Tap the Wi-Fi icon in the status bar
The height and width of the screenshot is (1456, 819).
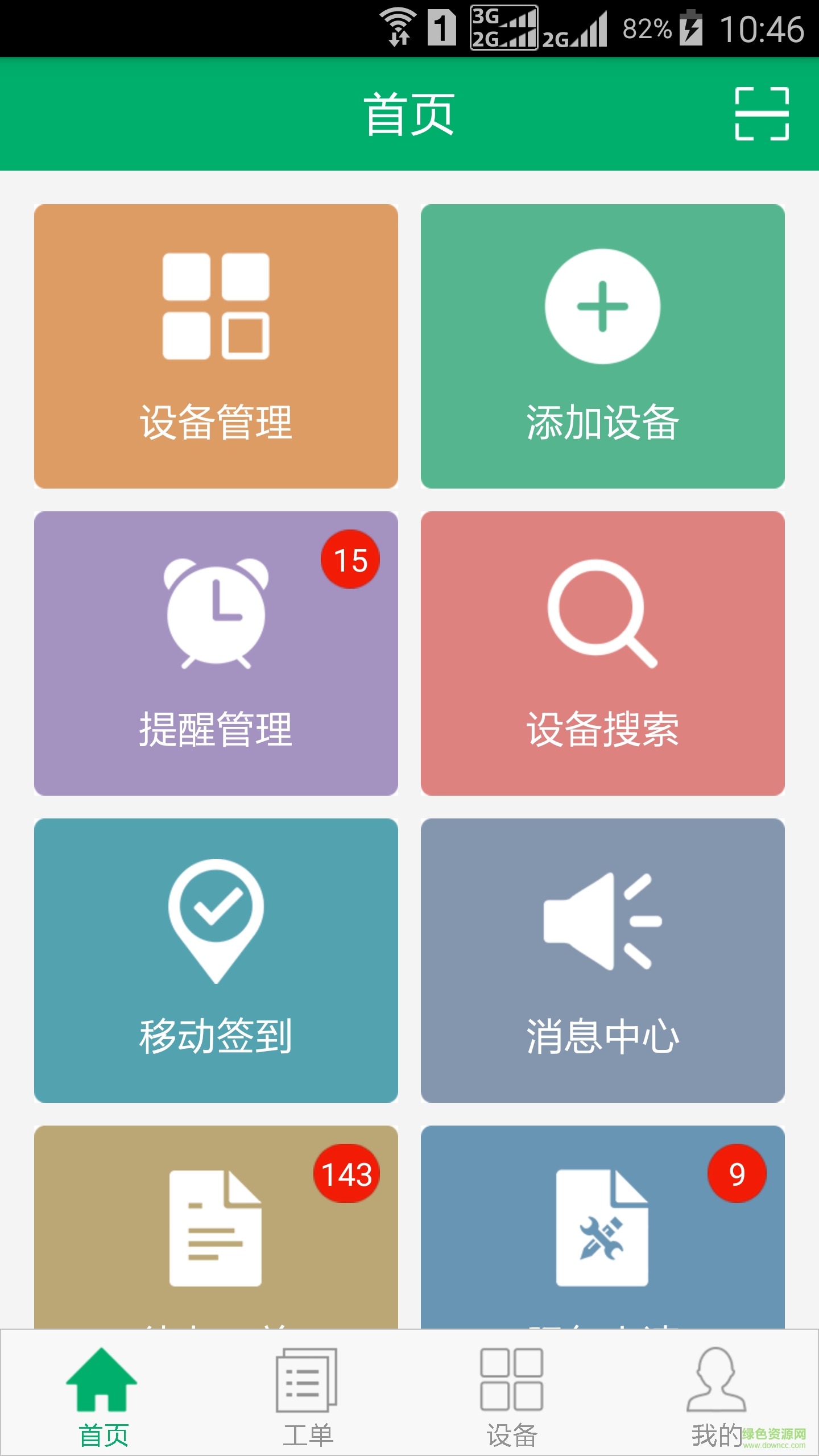click(398, 26)
